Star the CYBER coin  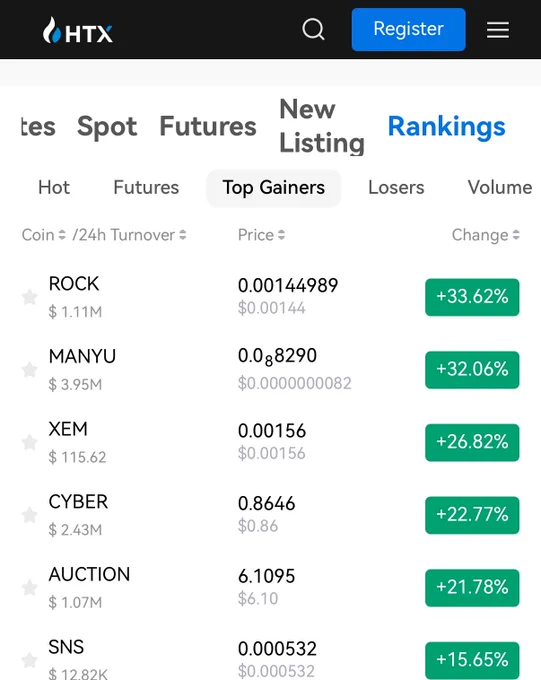(x=30, y=515)
